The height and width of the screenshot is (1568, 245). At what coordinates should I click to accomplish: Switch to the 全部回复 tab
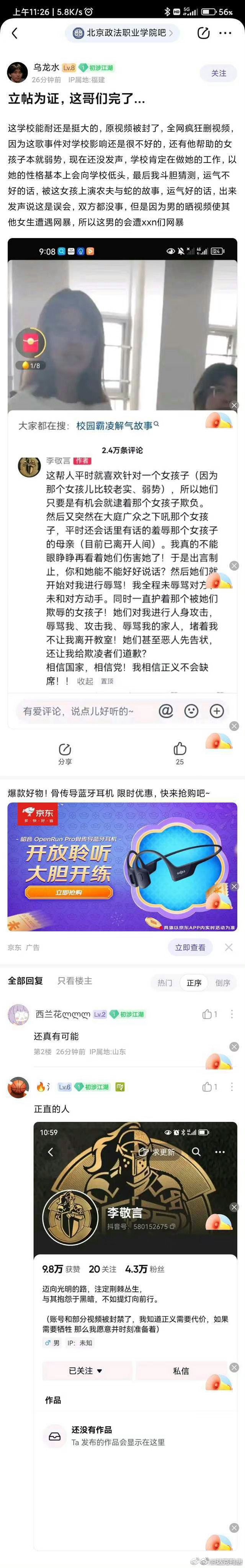click(26, 980)
